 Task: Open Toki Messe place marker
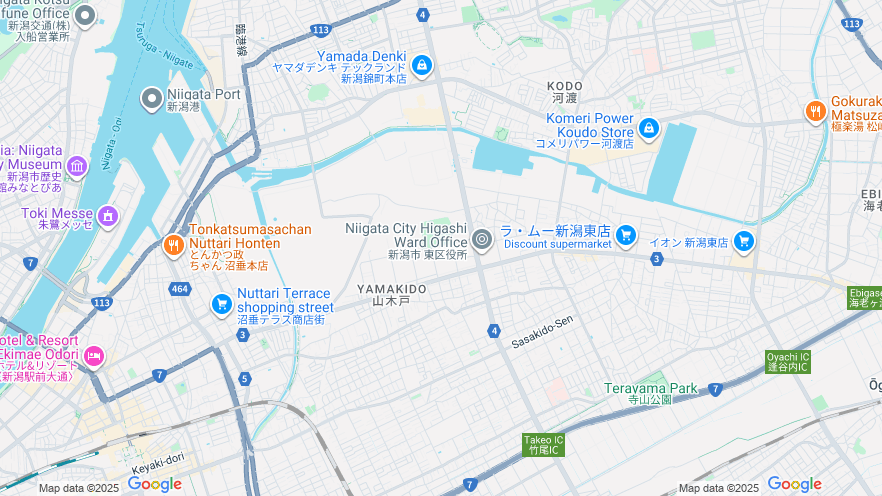pos(108,215)
